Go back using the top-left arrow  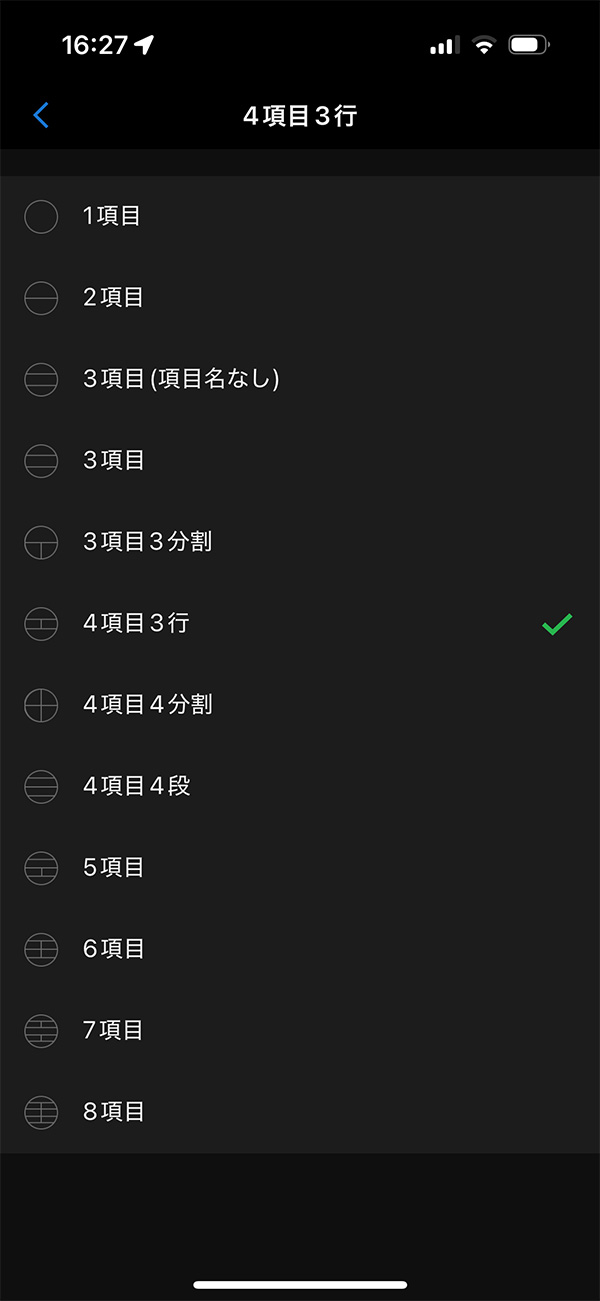click(x=41, y=115)
